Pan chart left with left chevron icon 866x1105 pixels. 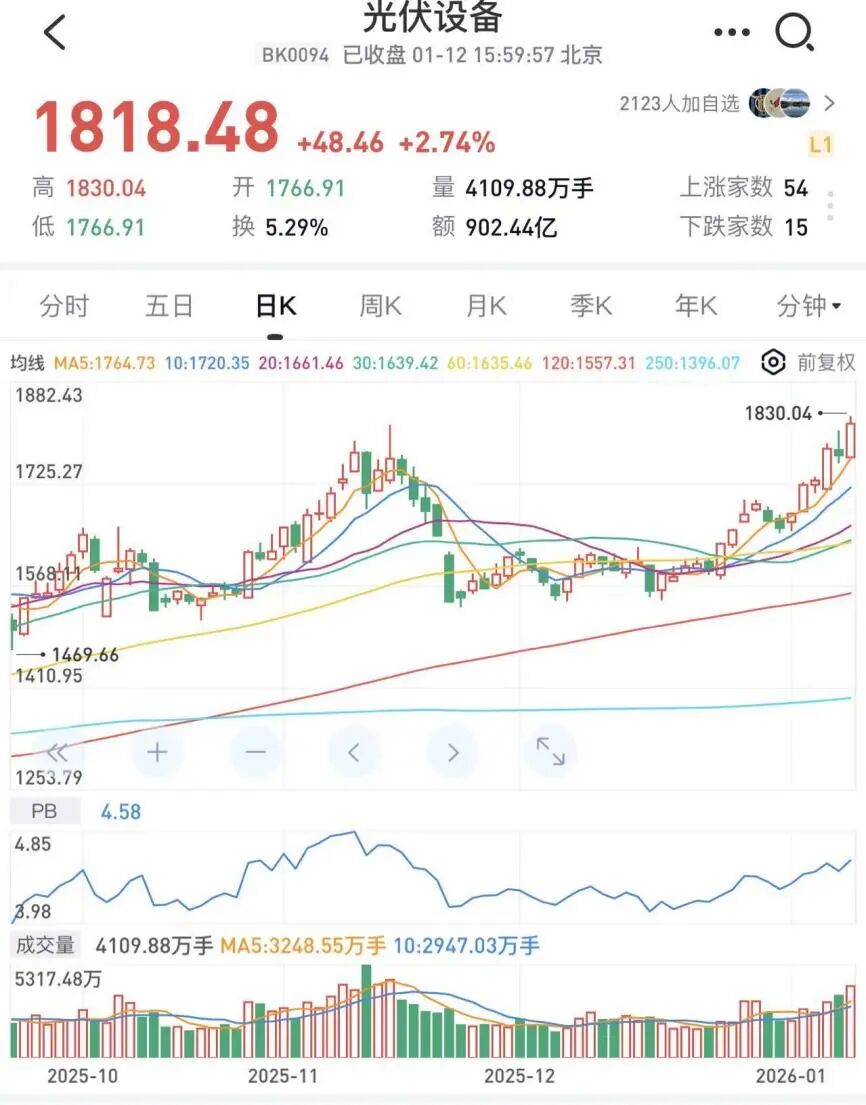point(354,751)
